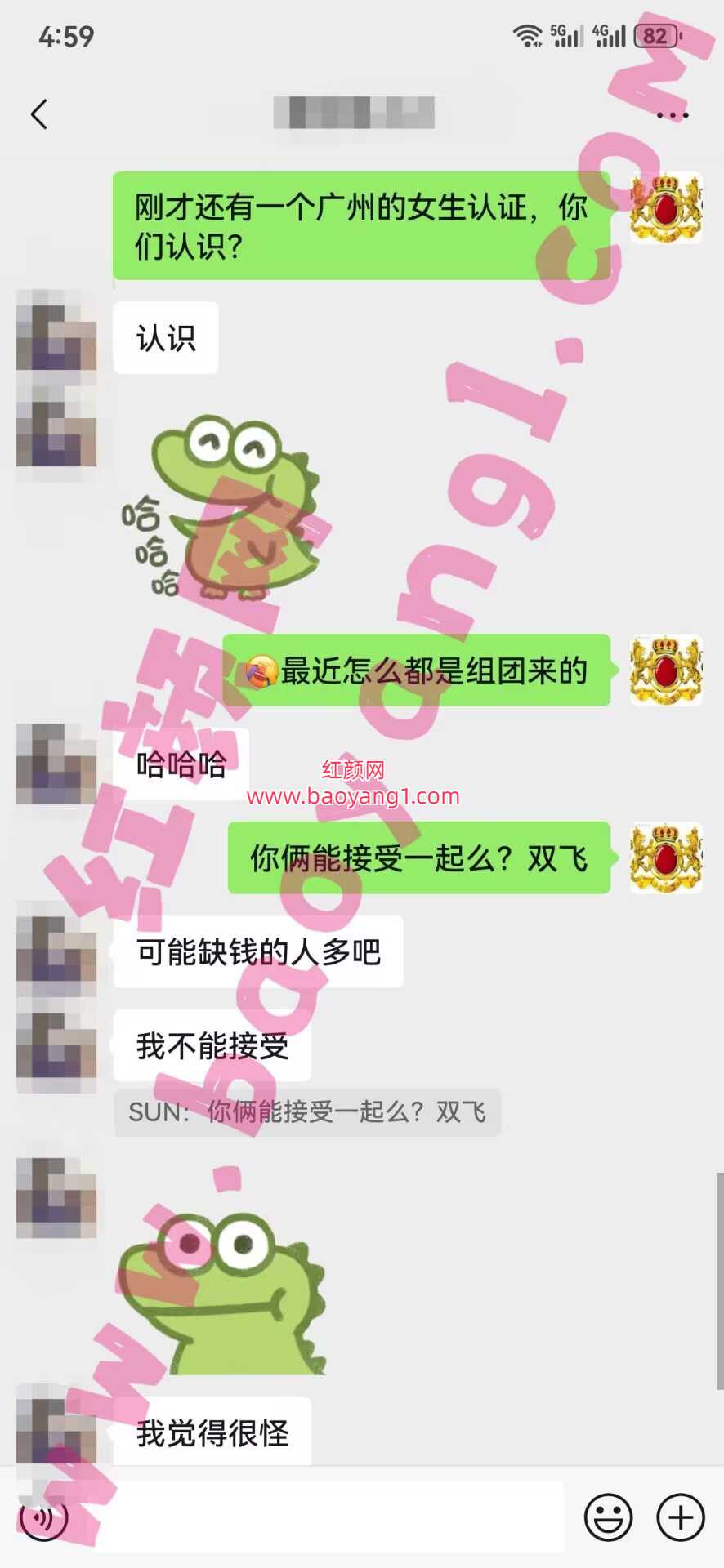The width and height of the screenshot is (724, 1568).
Task: Open the plus attachment menu
Action: [x=680, y=1517]
